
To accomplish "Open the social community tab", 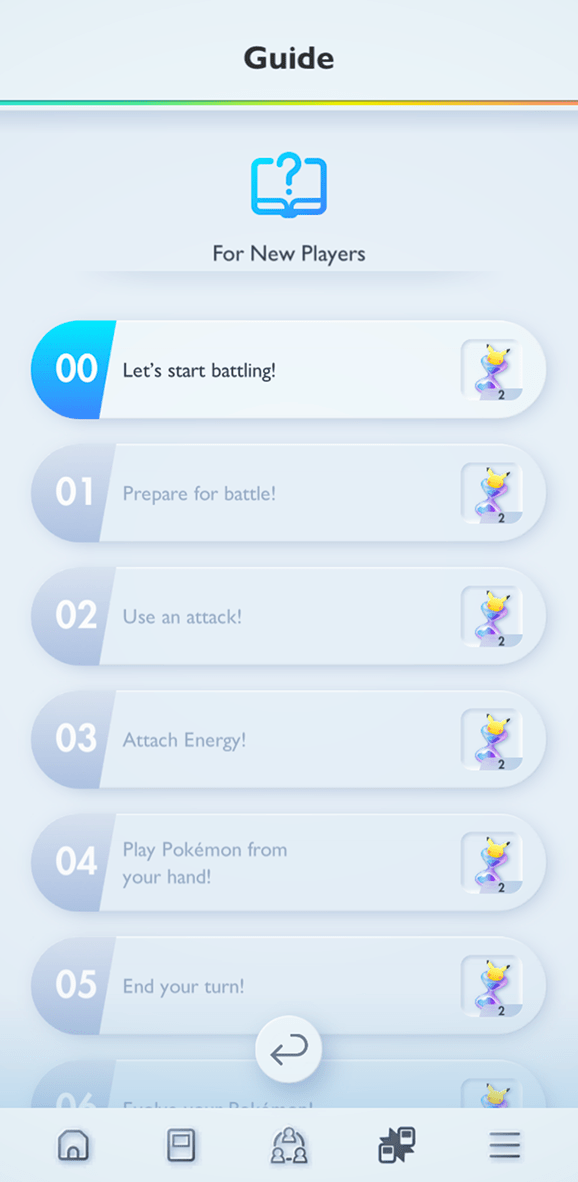I will tap(289, 1146).
